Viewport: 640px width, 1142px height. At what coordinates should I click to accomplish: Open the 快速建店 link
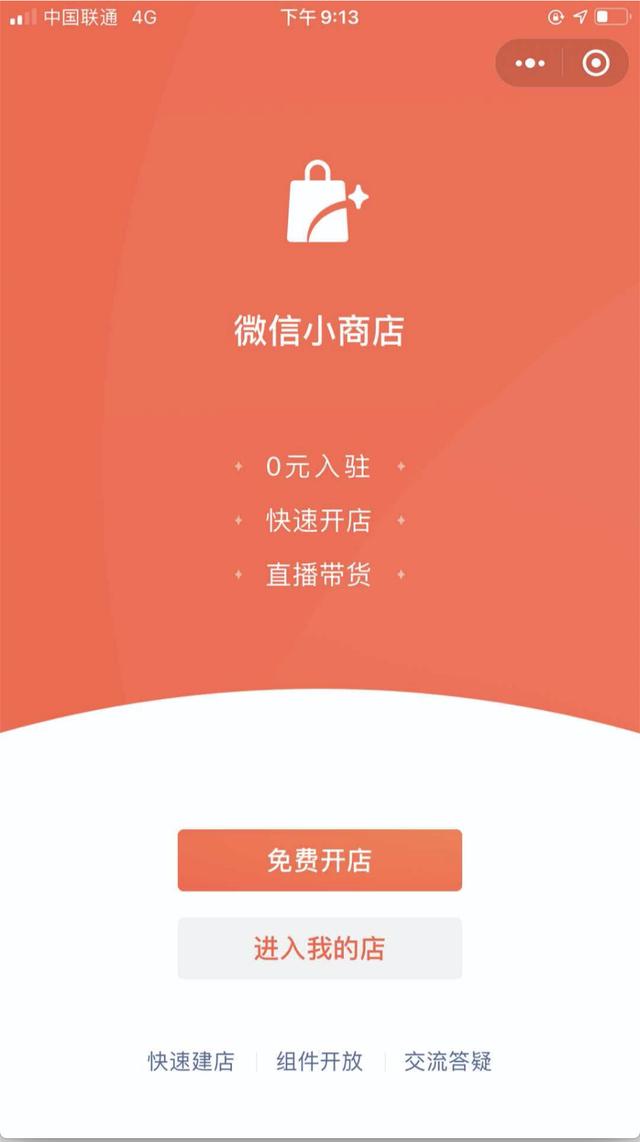pos(191,1062)
